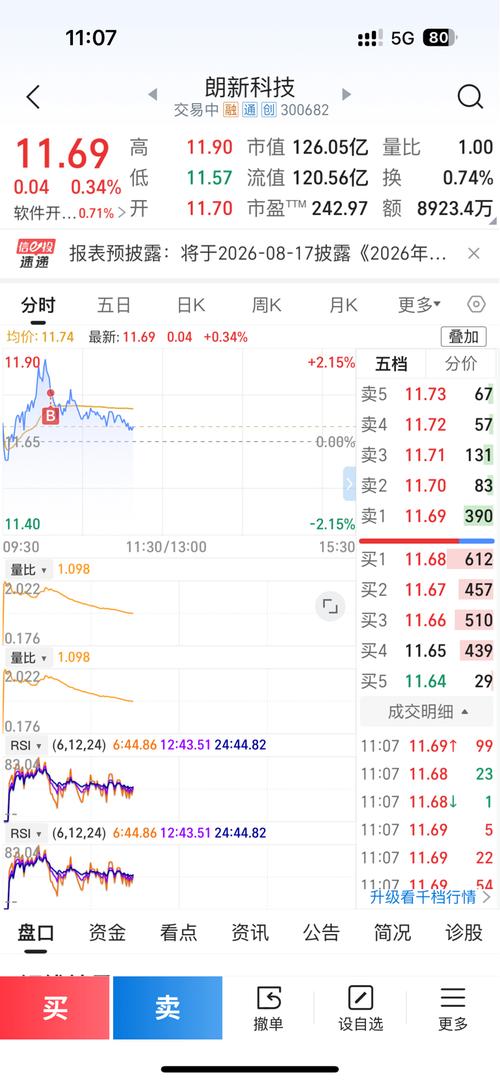Open chart settings hexagon icon

point(477,305)
